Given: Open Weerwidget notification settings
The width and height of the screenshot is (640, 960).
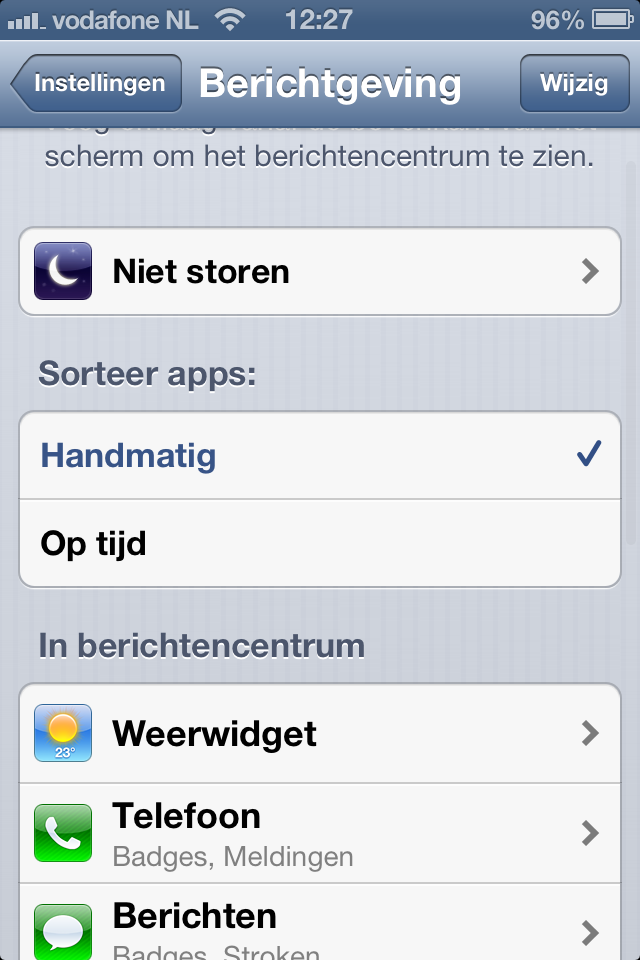Looking at the screenshot, I should 320,734.
